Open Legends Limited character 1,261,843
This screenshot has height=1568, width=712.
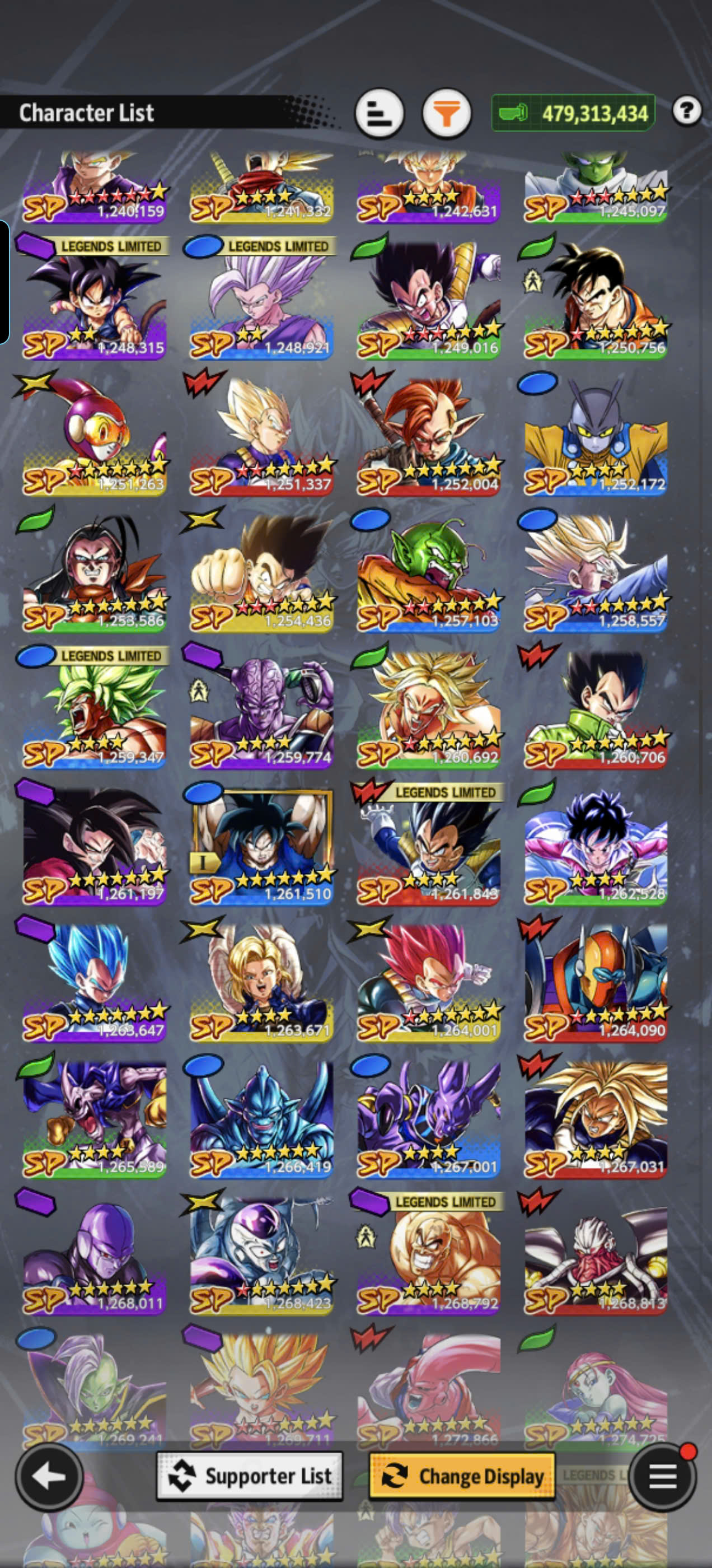(x=428, y=846)
